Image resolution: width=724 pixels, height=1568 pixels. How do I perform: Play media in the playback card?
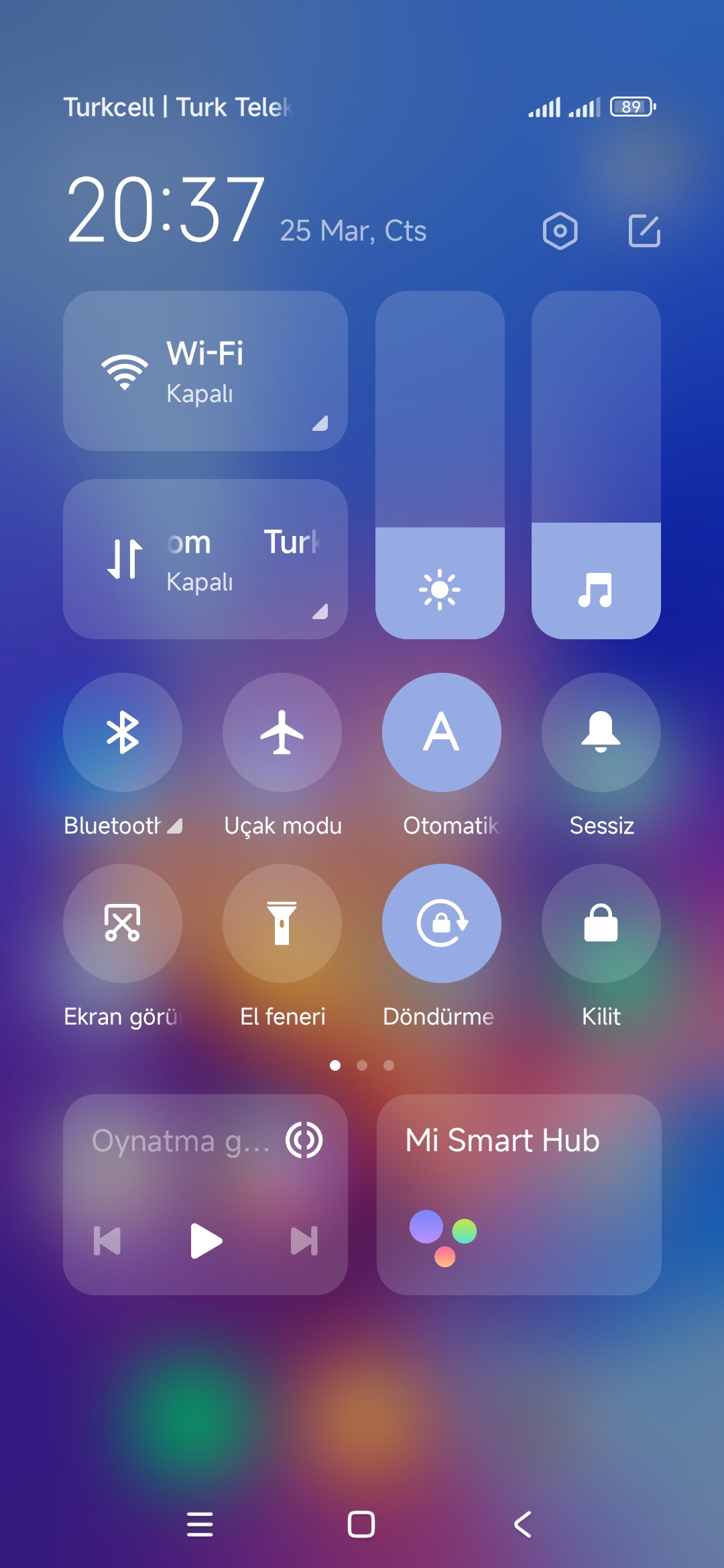click(206, 1241)
